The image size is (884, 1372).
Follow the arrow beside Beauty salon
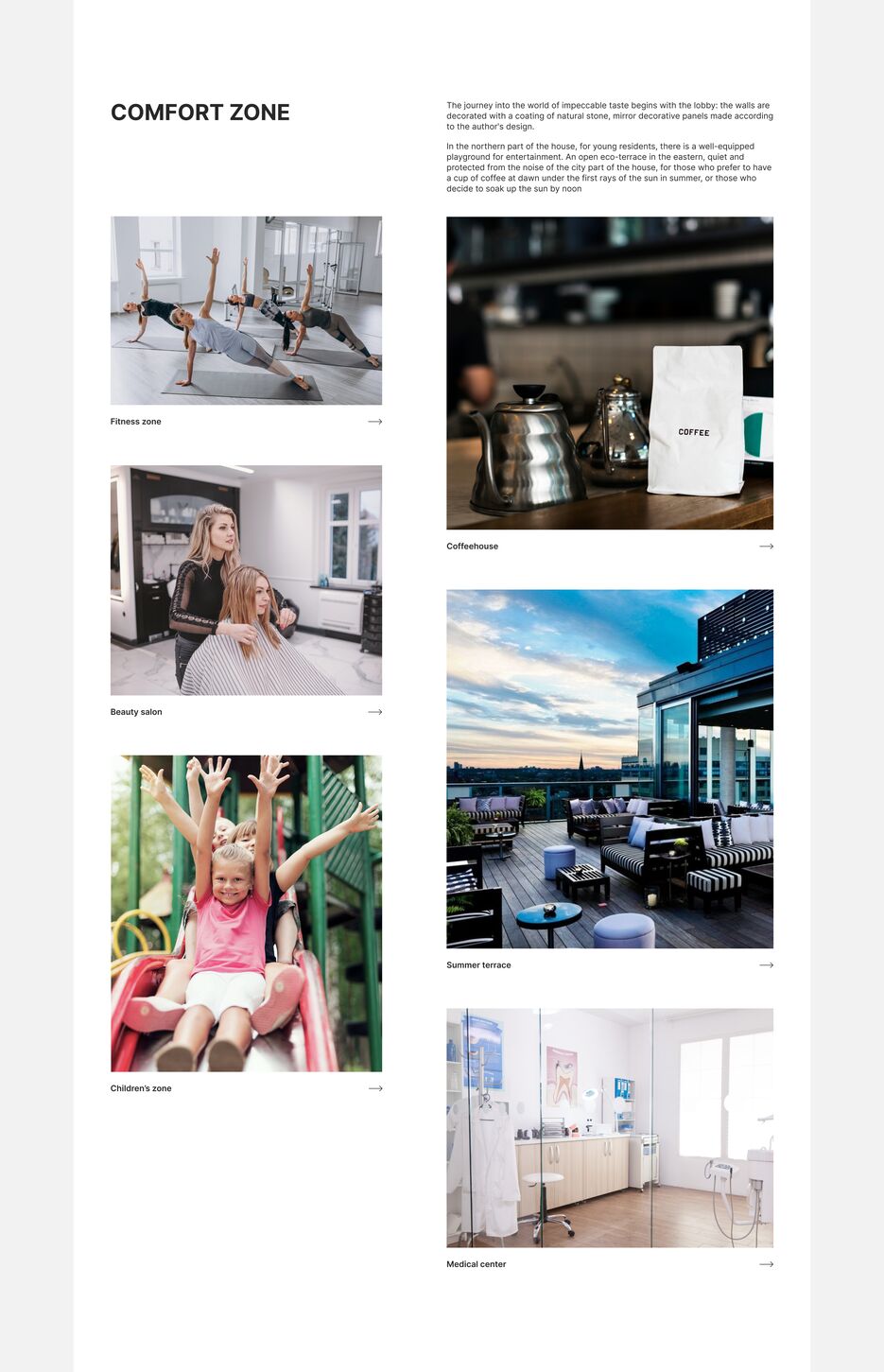pyautogui.click(x=375, y=712)
